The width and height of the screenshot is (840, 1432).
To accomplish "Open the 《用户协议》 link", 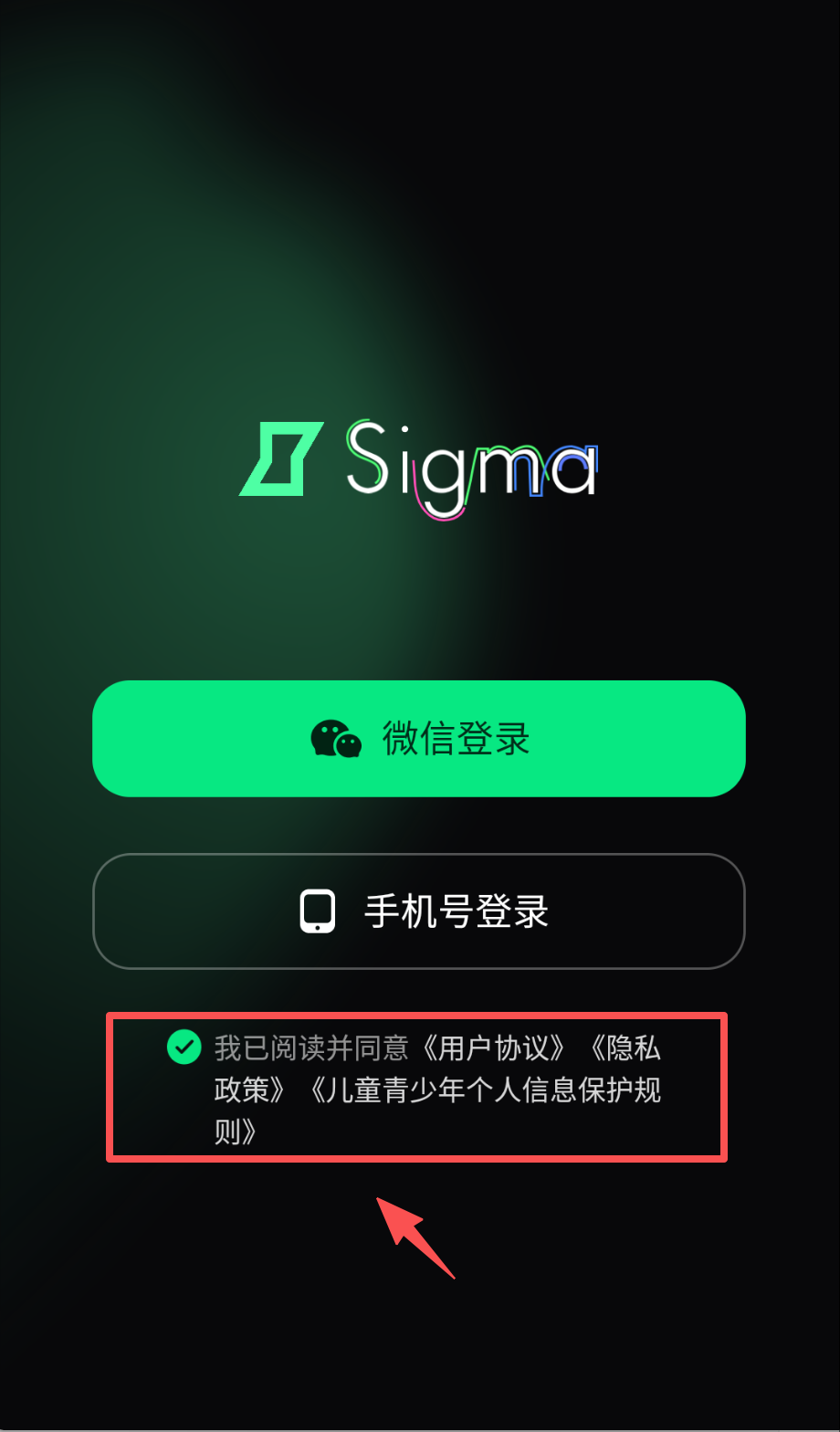I will tap(495, 1048).
